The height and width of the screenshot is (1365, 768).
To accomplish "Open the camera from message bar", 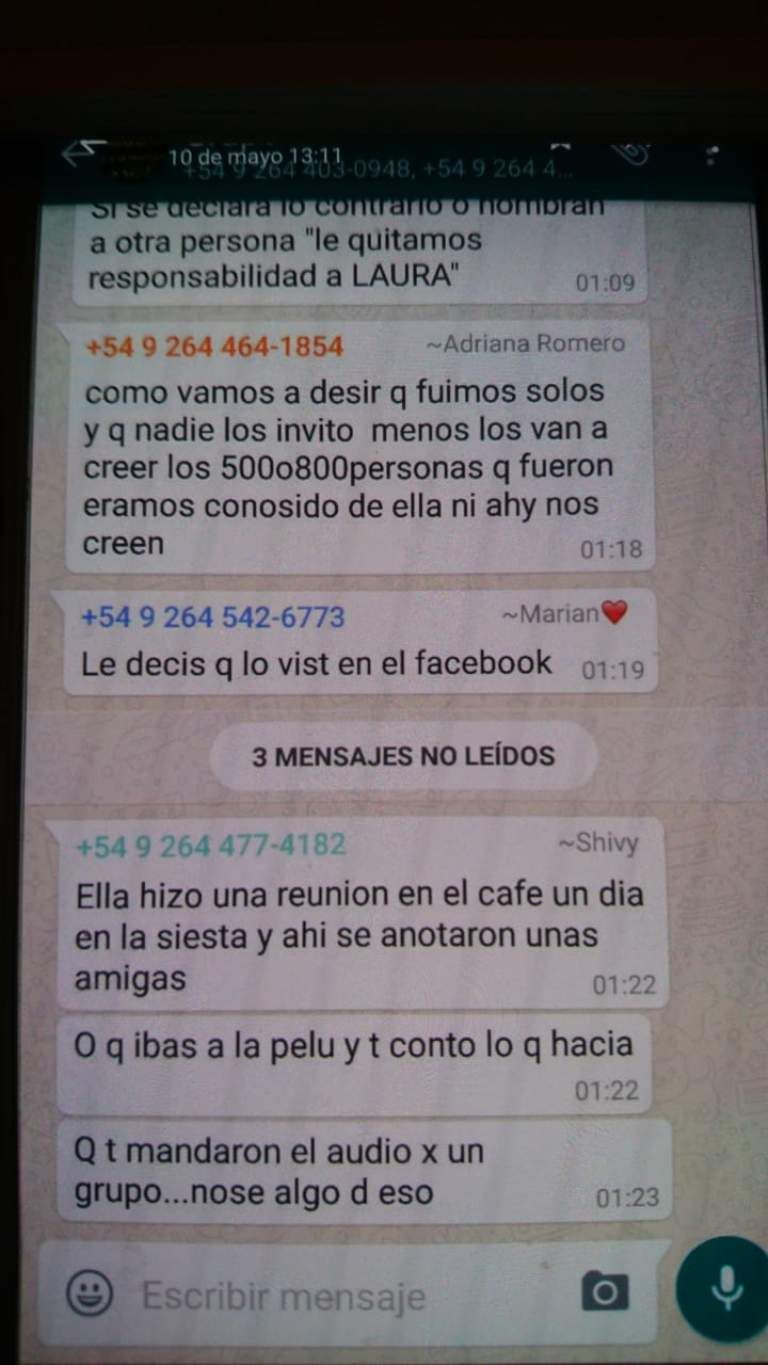I will (605, 1294).
